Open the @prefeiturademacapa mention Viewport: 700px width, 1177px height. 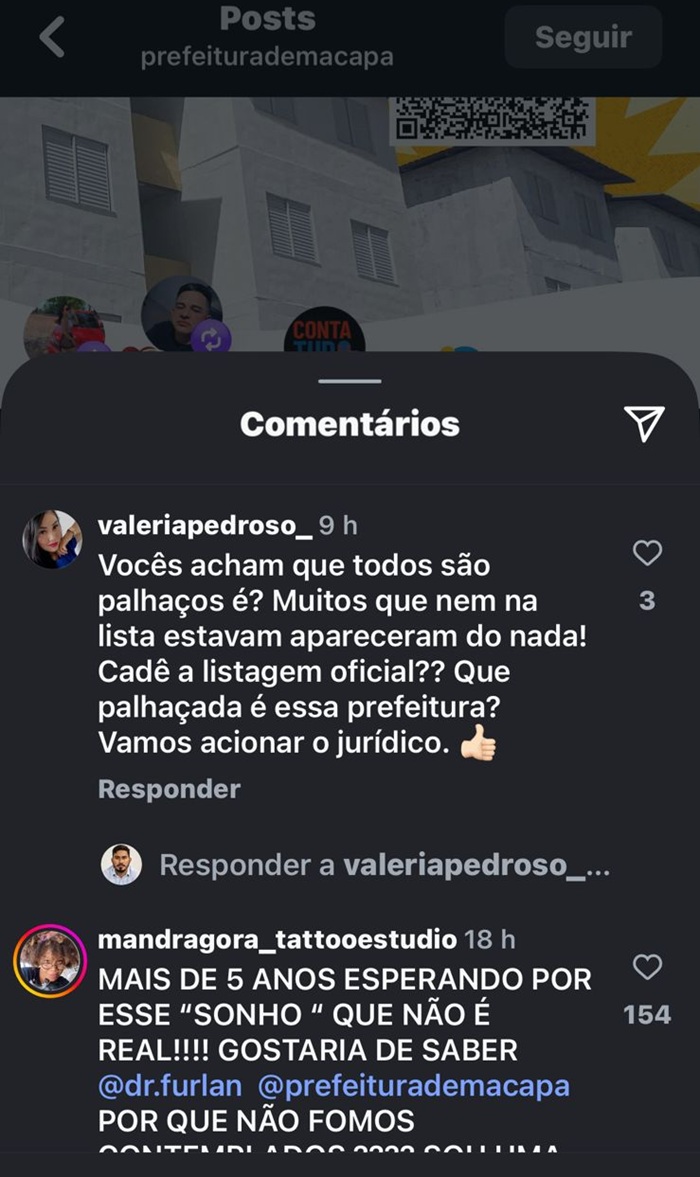(413, 1085)
